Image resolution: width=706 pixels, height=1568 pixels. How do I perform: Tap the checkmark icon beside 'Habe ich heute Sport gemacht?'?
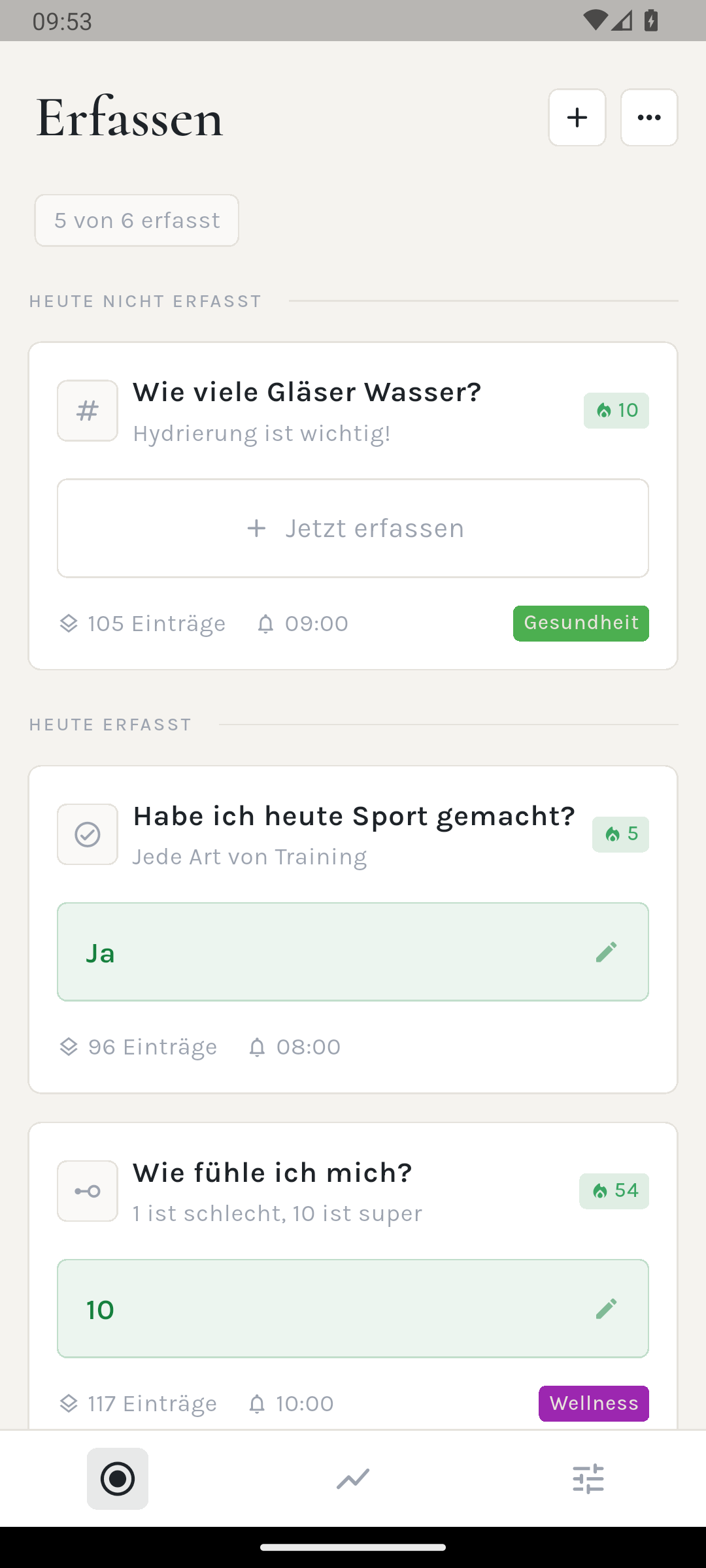coord(87,834)
